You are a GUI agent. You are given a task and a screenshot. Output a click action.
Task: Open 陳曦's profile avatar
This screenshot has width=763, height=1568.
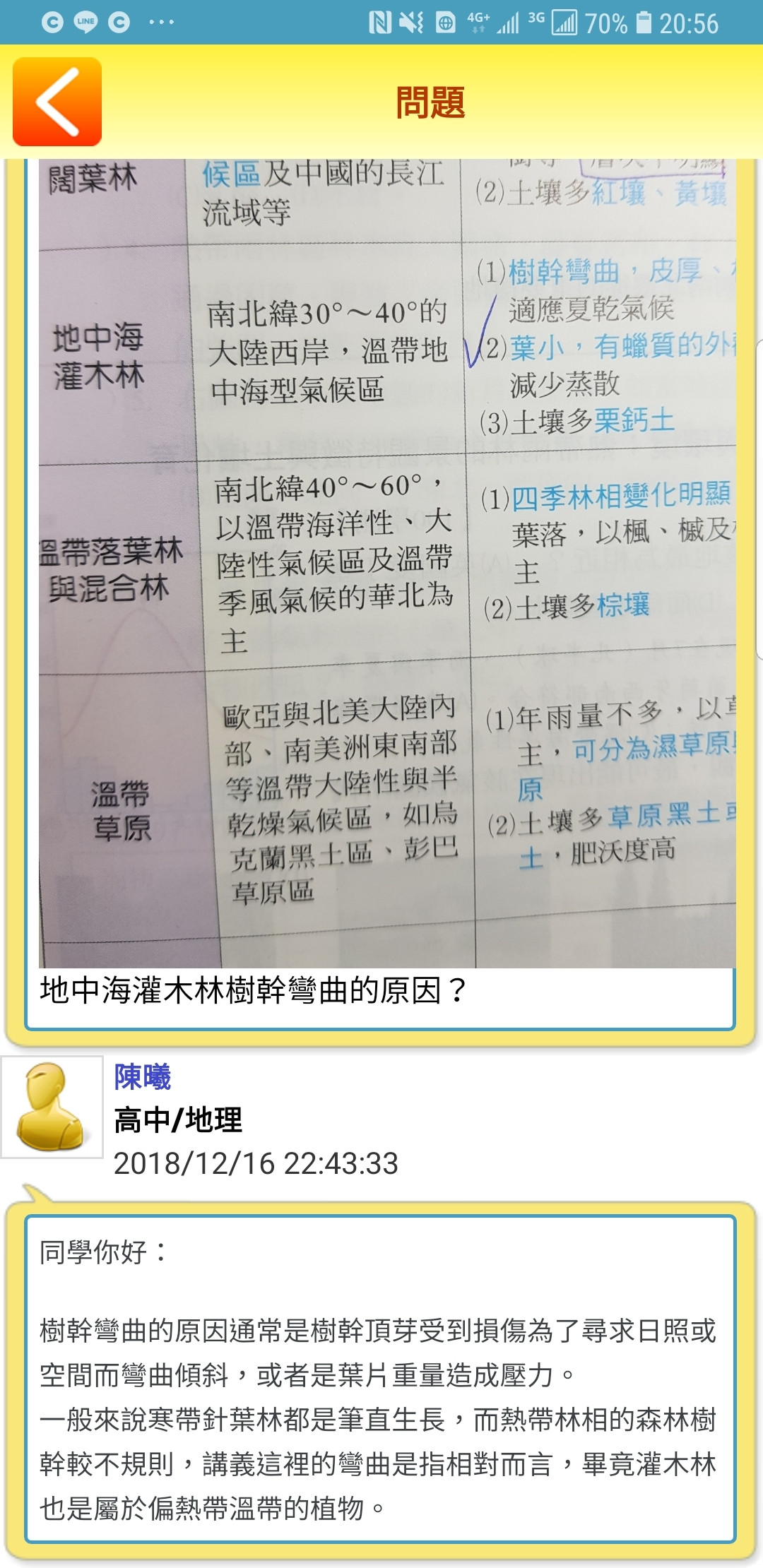[52, 1107]
